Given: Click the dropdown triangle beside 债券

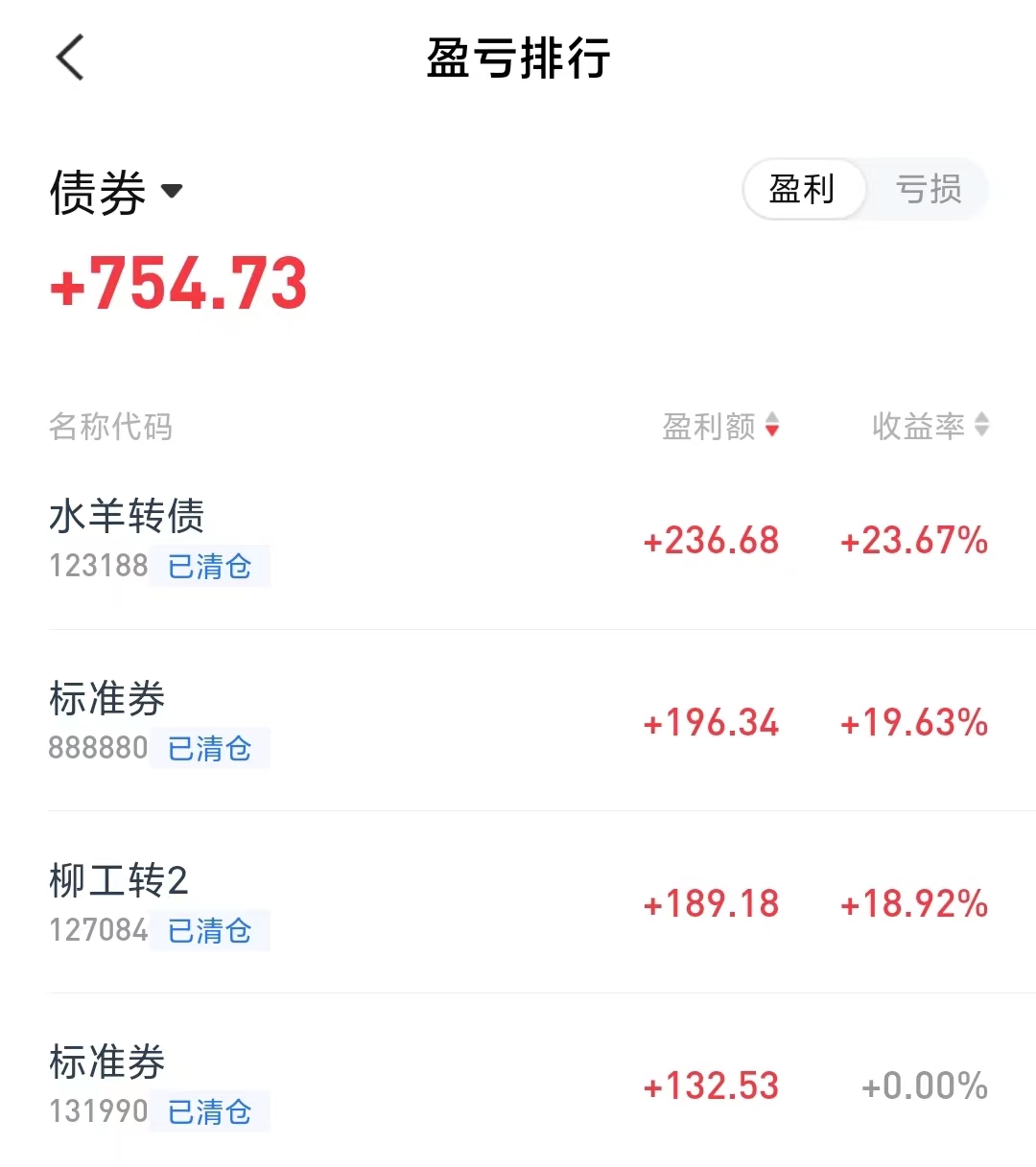Looking at the screenshot, I should tap(173, 193).
